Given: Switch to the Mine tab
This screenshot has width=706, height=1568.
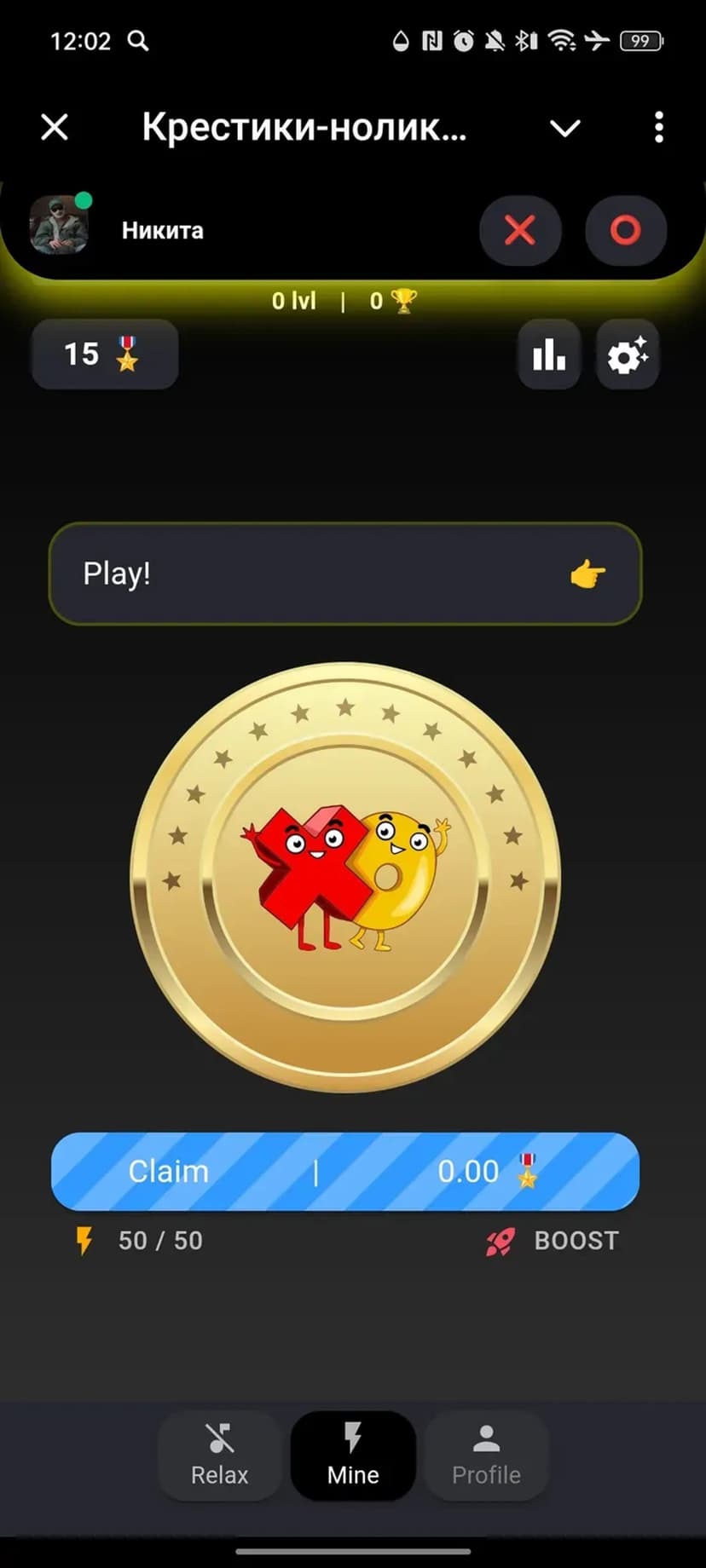Looking at the screenshot, I should 353,1456.
